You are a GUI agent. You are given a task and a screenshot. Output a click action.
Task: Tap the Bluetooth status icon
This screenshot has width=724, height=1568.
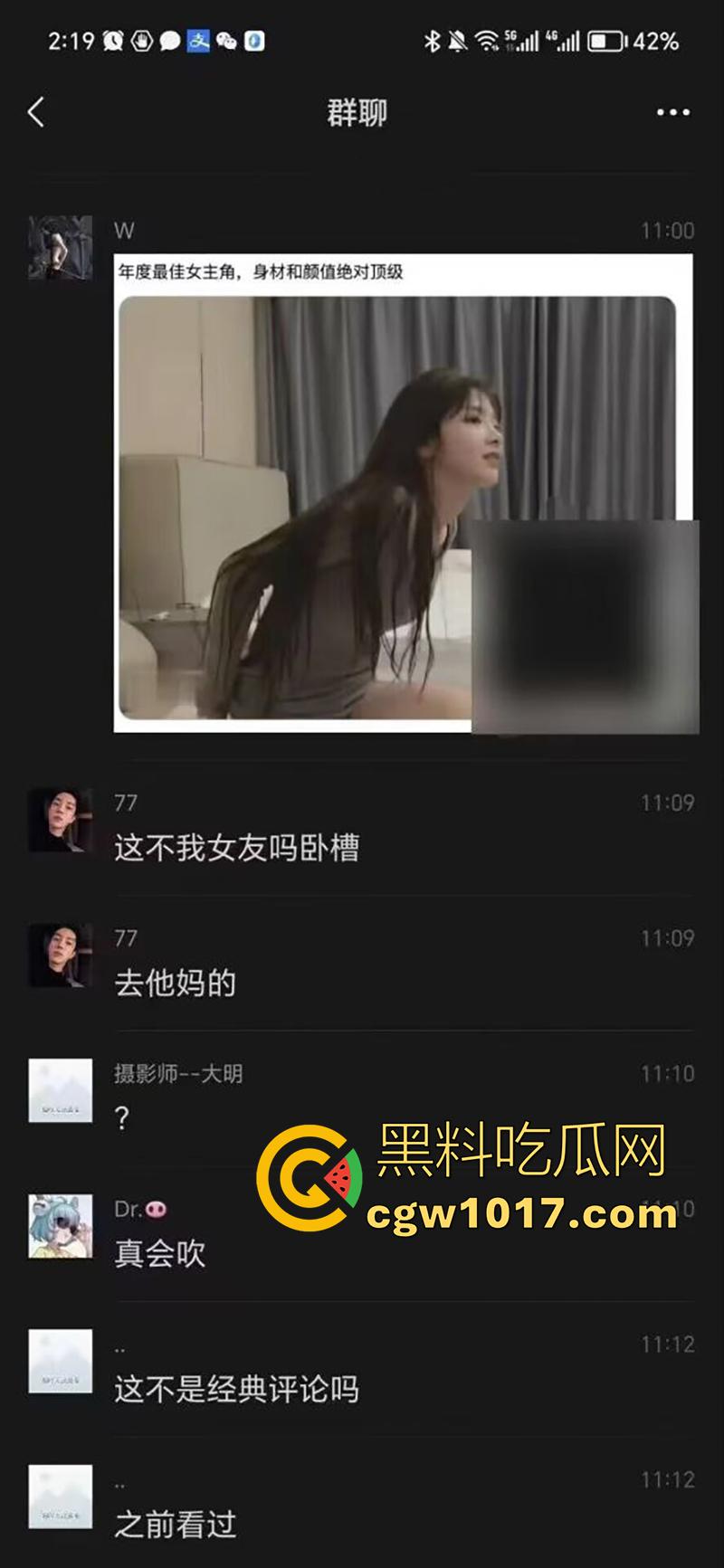pos(434,40)
